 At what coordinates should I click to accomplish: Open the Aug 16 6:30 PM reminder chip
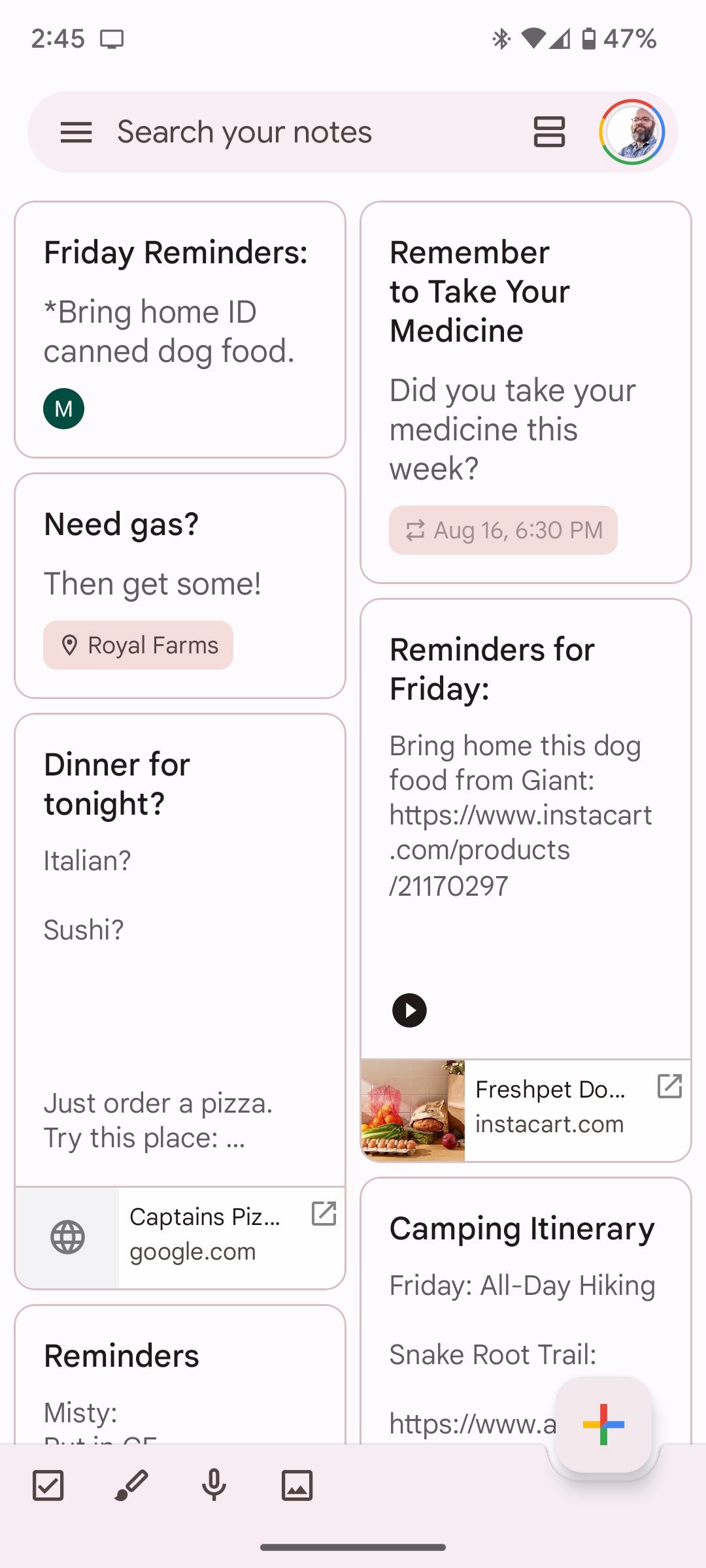(x=503, y=531)
